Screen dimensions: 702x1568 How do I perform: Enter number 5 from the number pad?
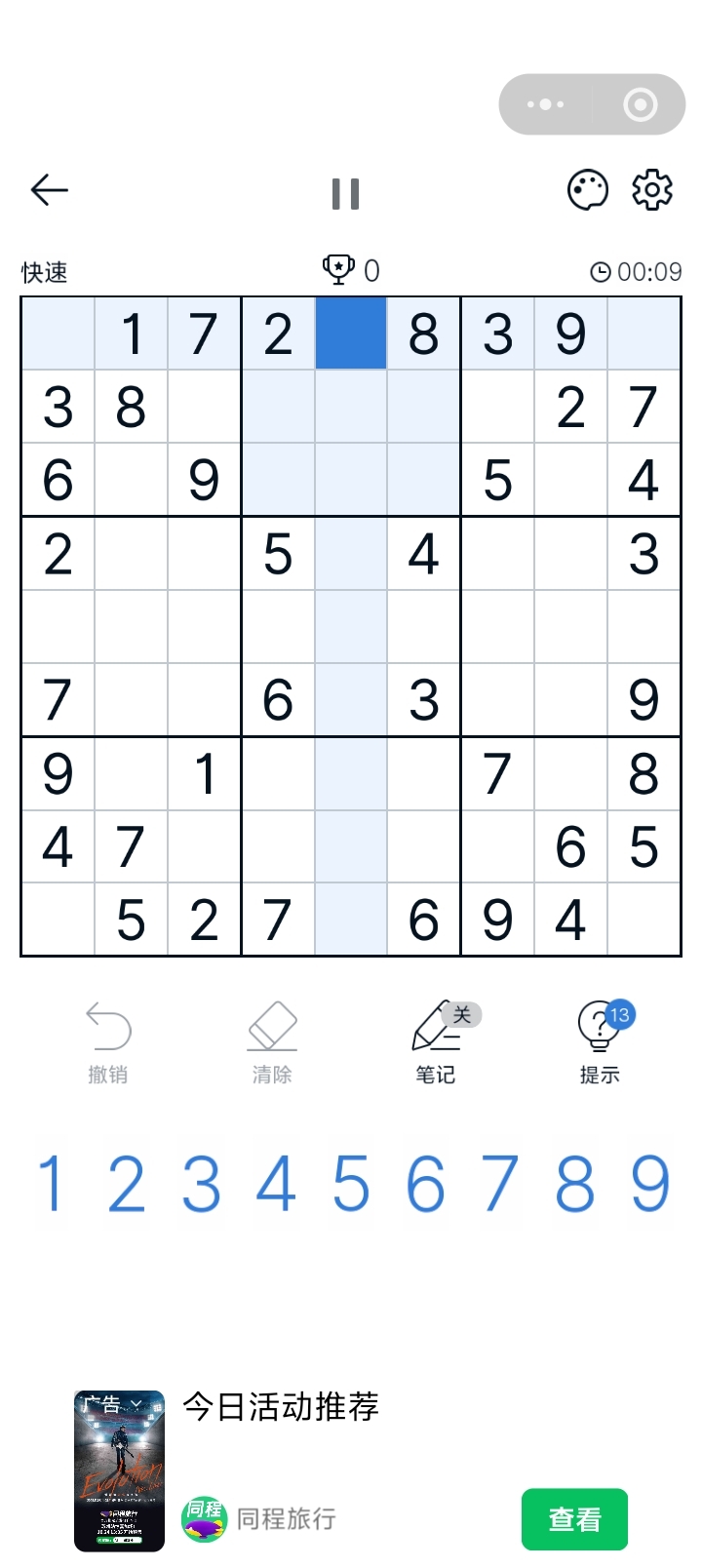point(351,1184)
